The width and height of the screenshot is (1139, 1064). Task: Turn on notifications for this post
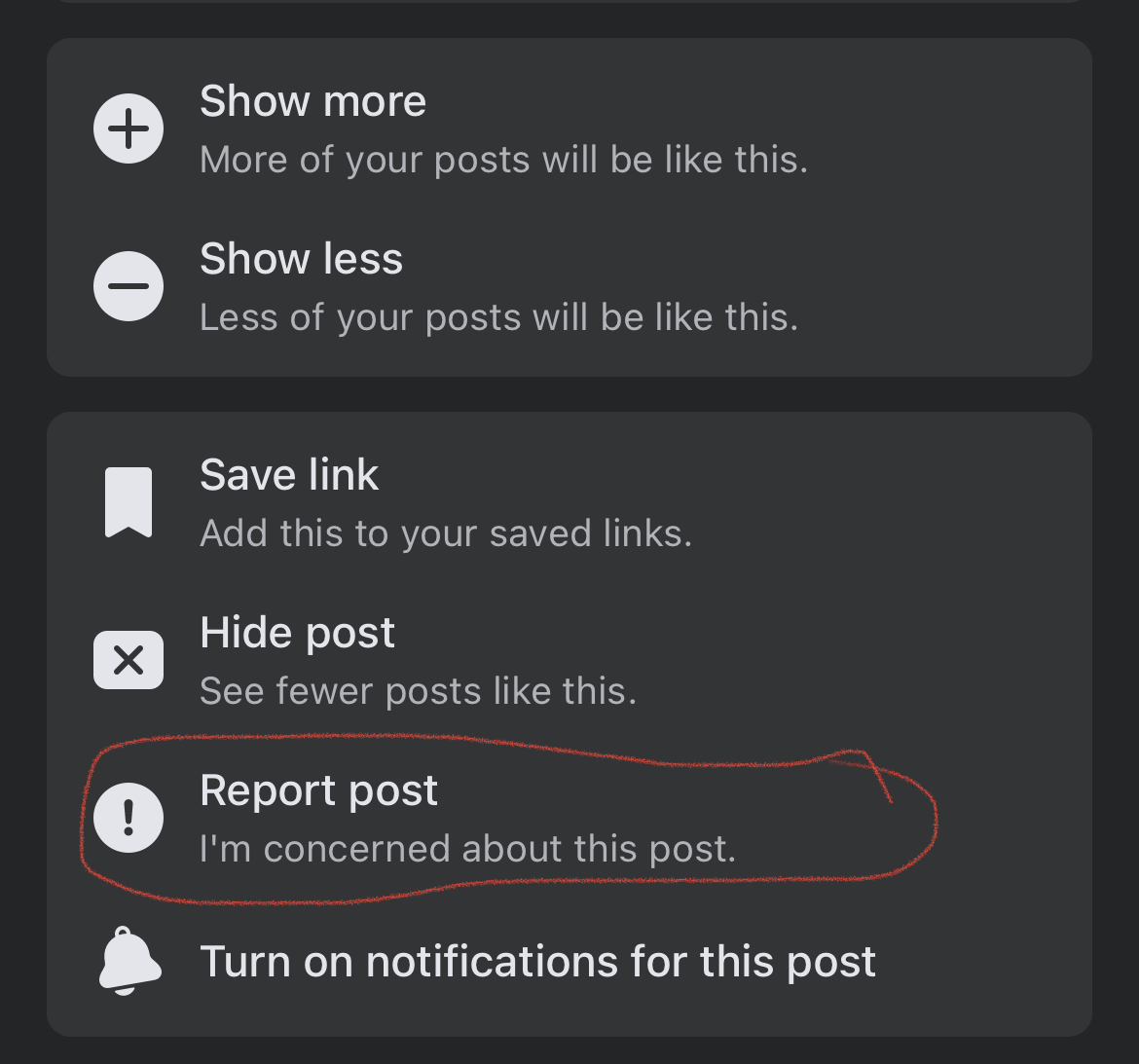point(537,962)
